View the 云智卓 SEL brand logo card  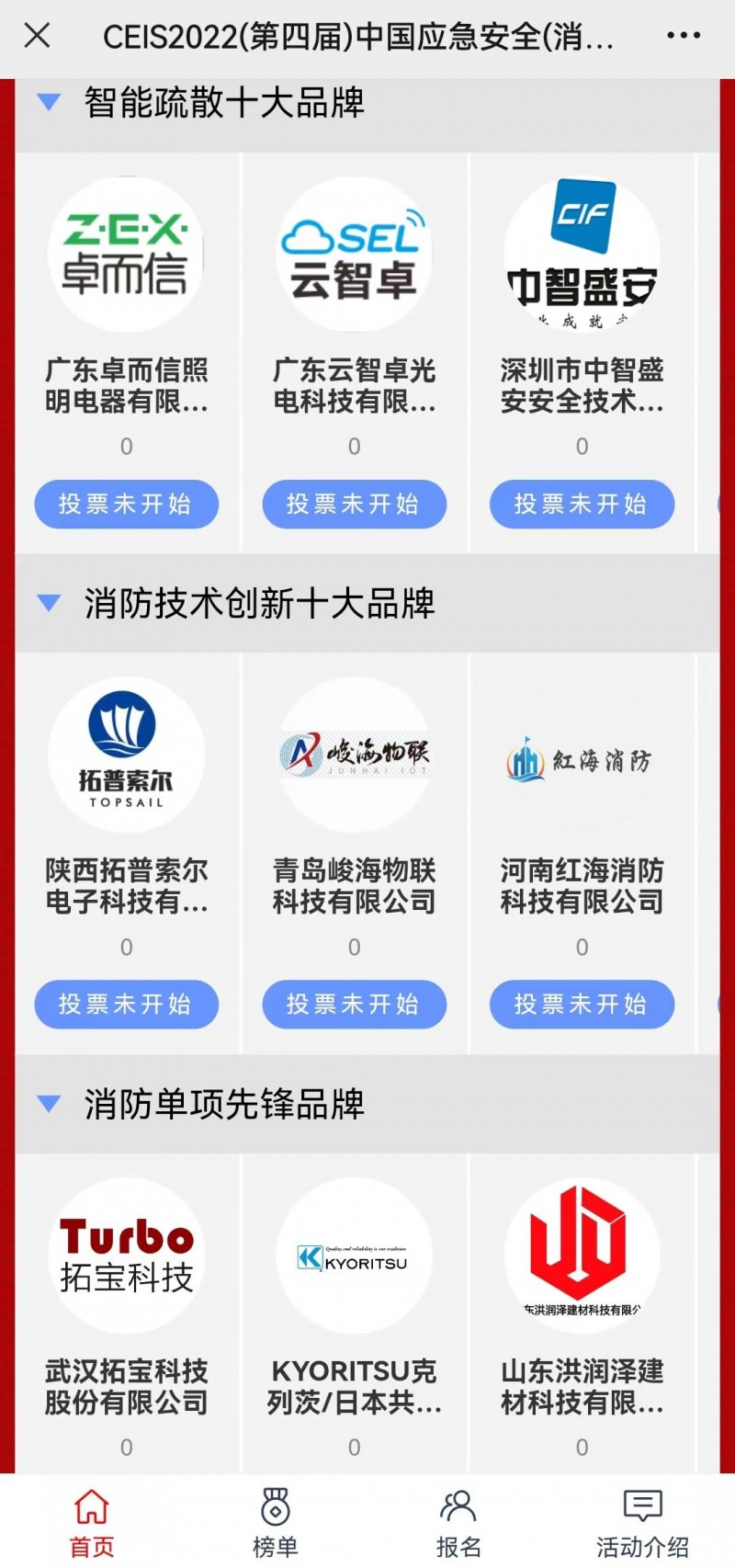(354, 255)
